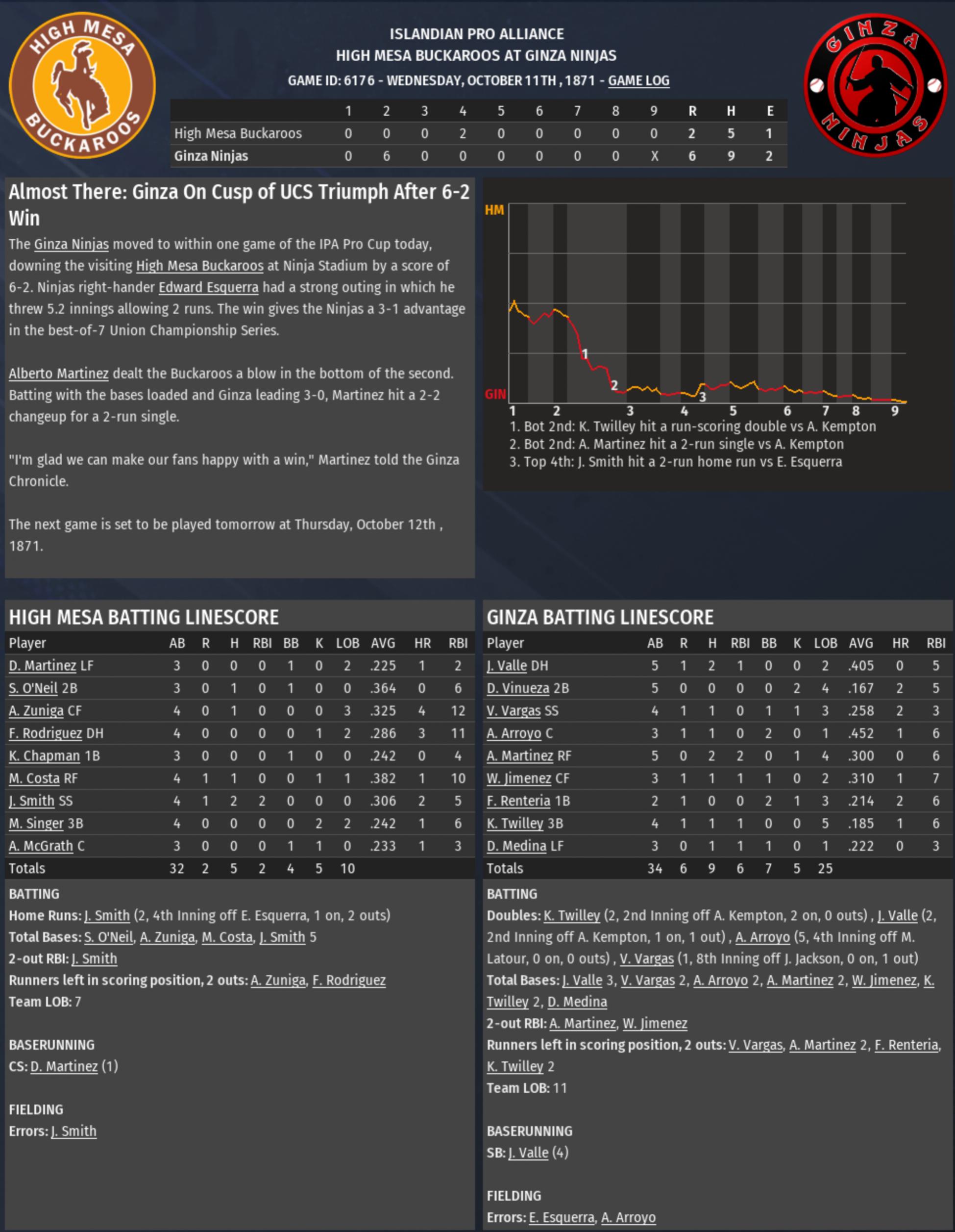Viewport: 955px width, 1232px height.
Task: Open Ginza Ninjas team link in article
Action: point(71,244)
